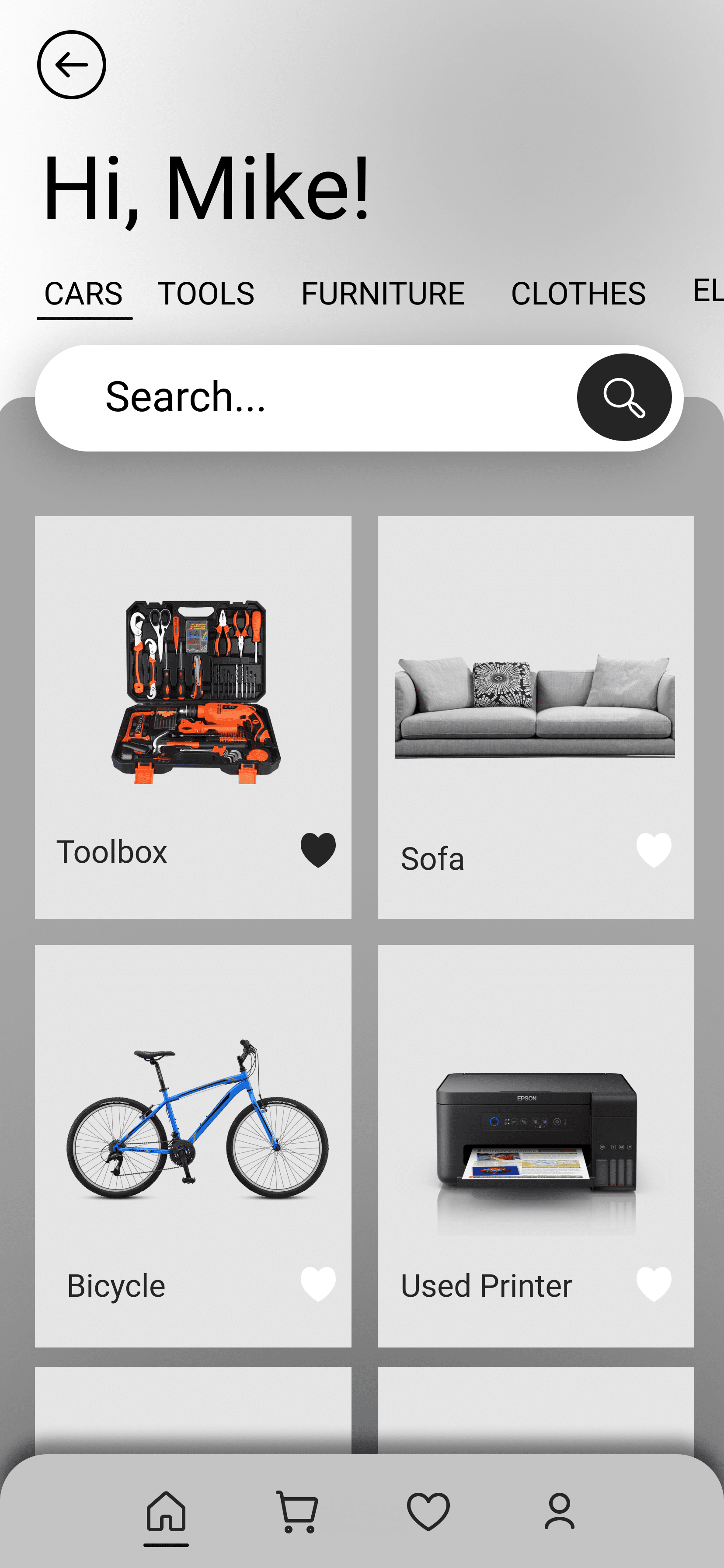
Task: View the Sofa product card
Action: point(535,706)
